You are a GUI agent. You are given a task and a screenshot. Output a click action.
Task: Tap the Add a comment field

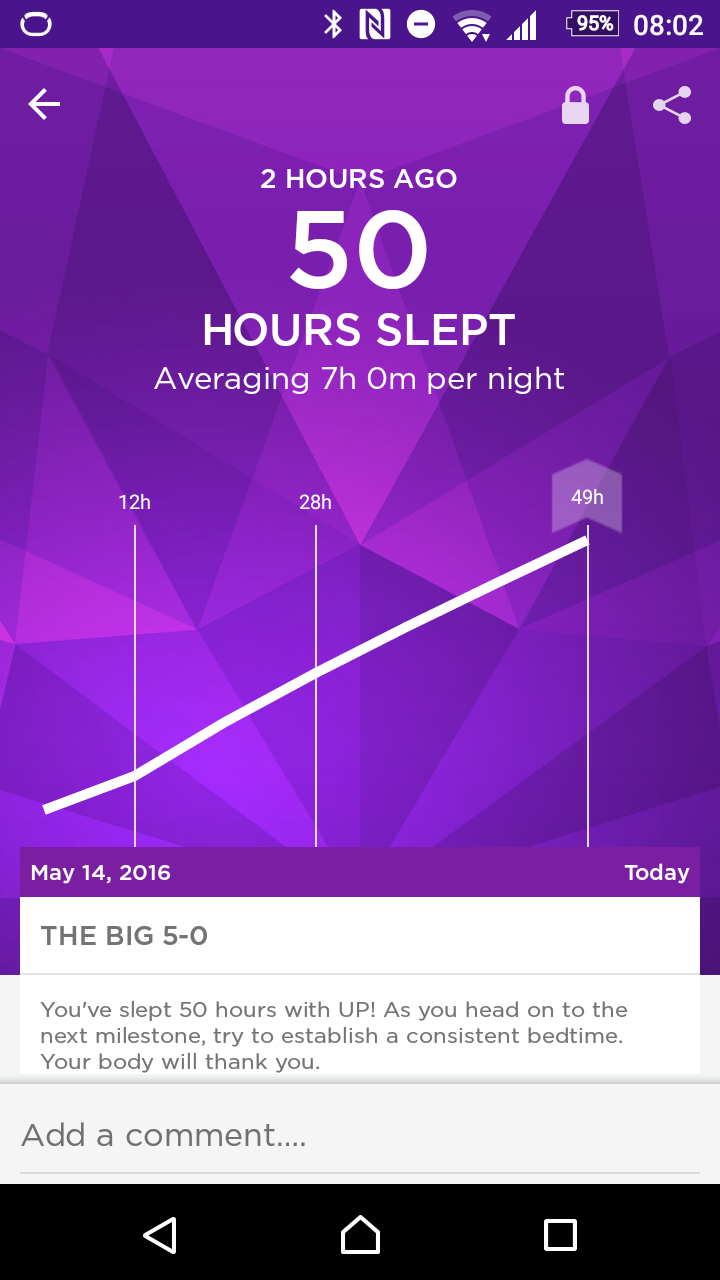tap(360, 1135)
